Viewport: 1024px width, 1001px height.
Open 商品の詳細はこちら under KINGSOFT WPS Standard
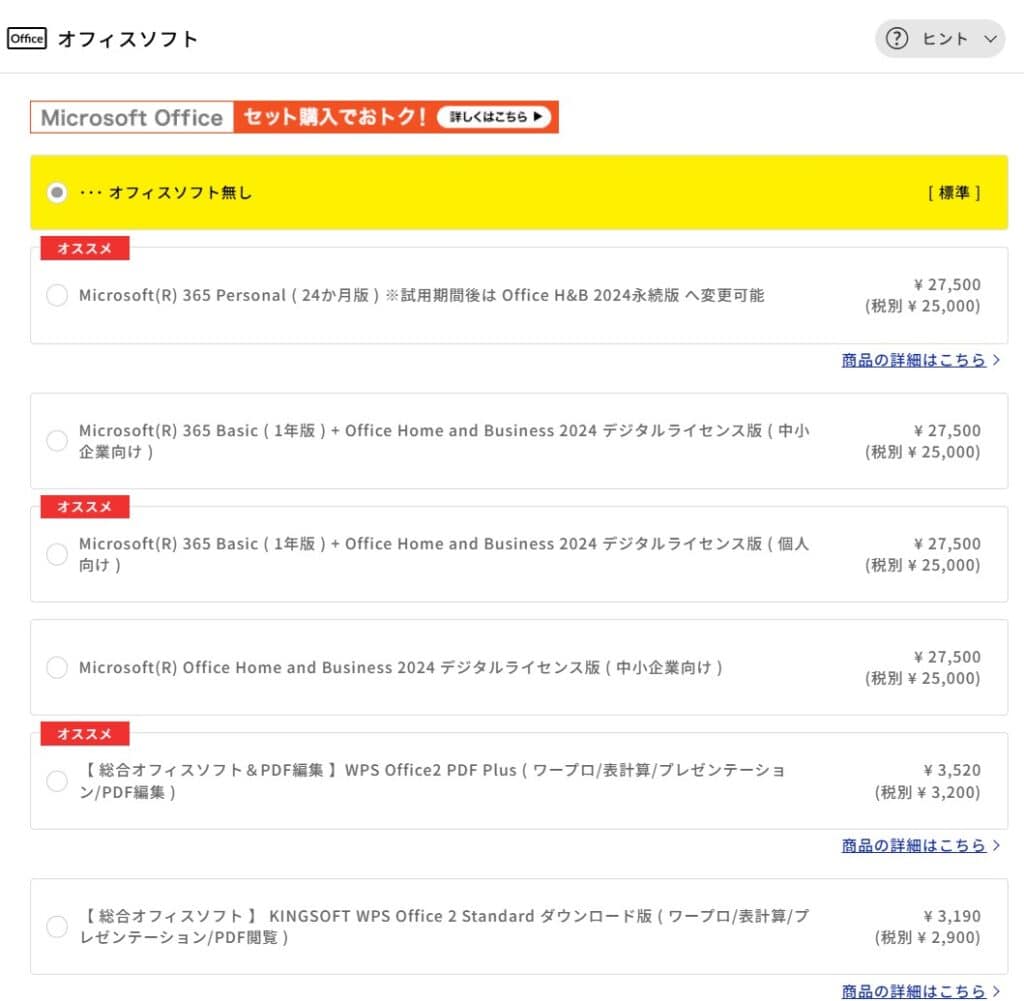pos(914,991)
